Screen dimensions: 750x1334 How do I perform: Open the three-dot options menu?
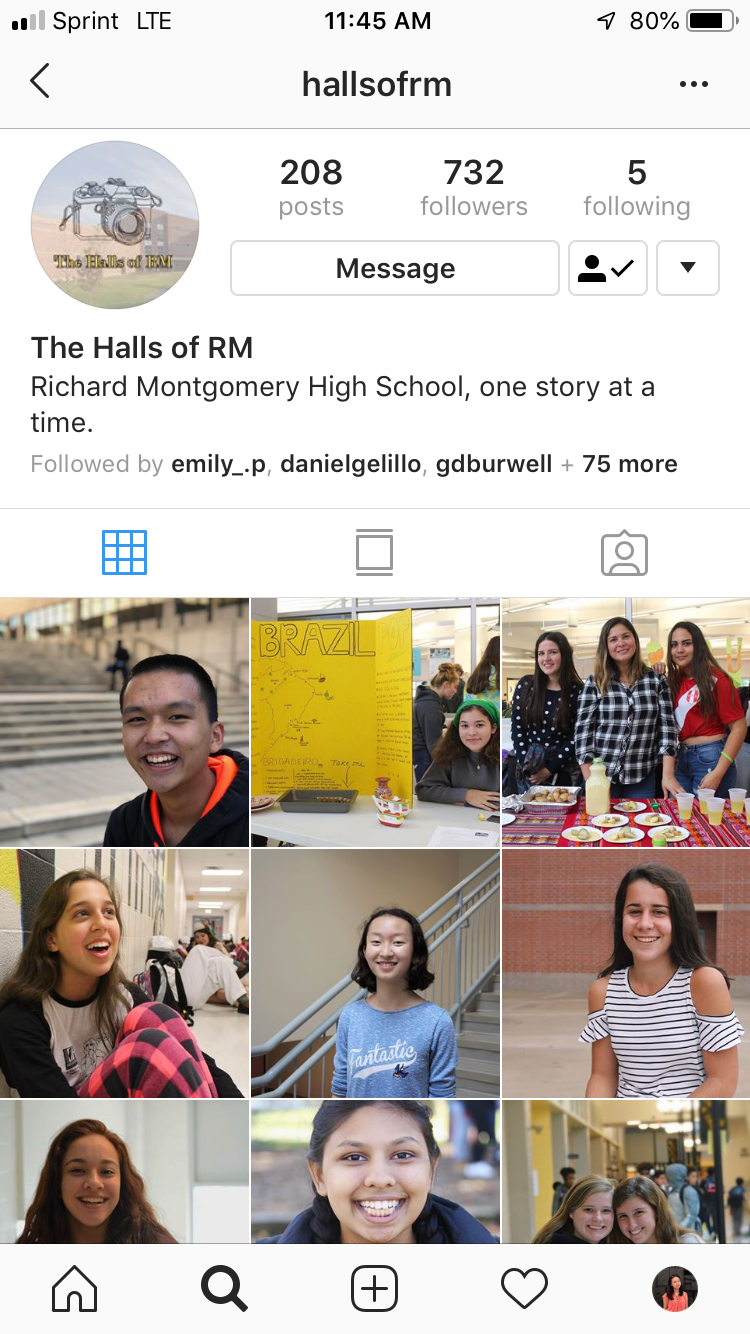click(693, 84)
